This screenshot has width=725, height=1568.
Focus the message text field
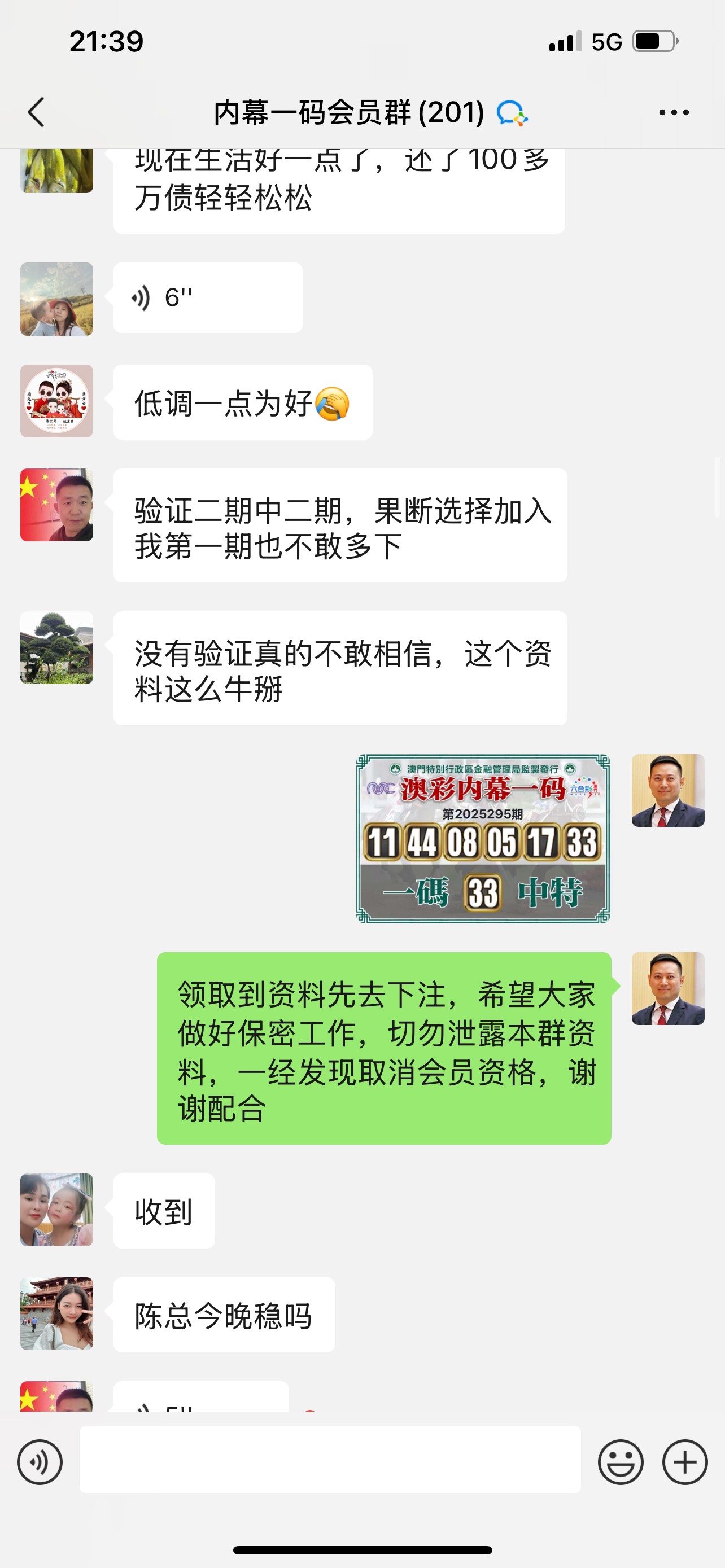pos(330,1459)
